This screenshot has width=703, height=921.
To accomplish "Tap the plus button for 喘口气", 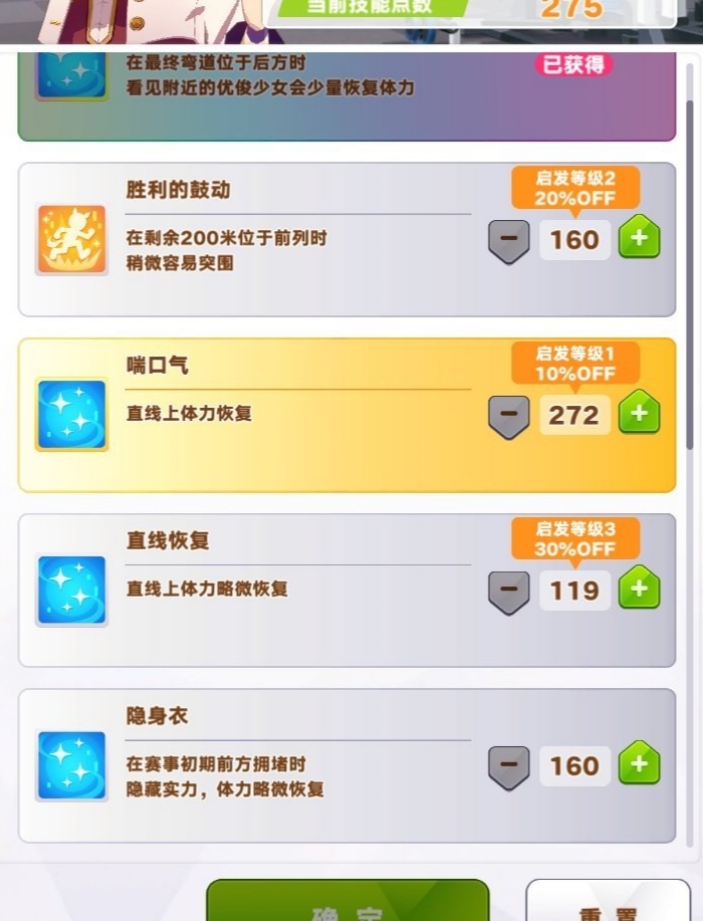I will coord(639,414).
